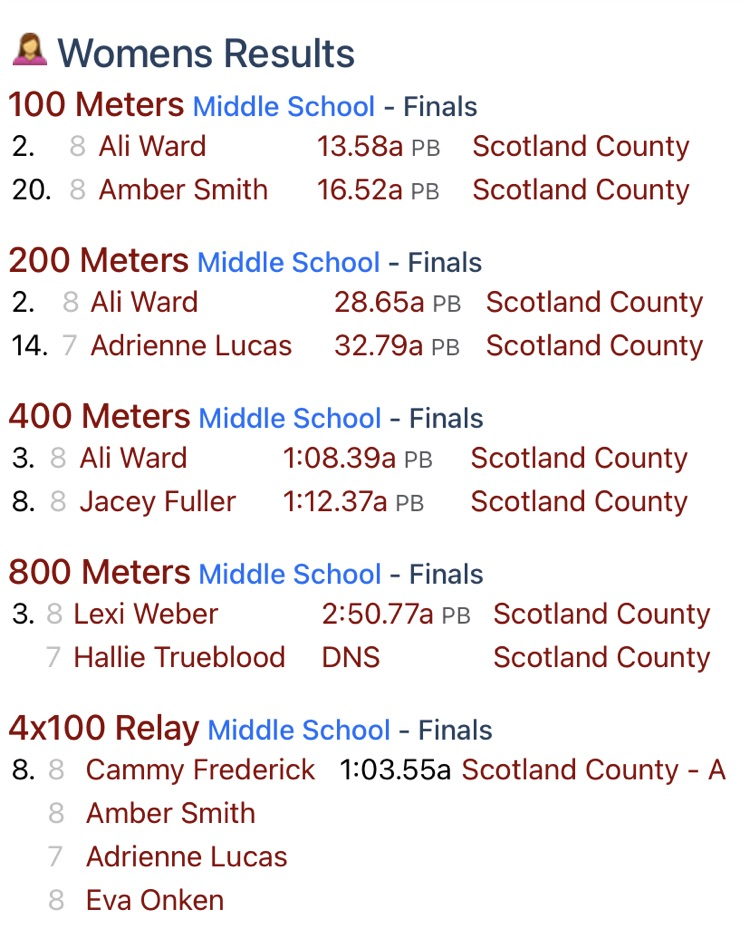Open Ali Ward's 13.58a result
This screenshot has height=939, width=750.
click(359, 147)
